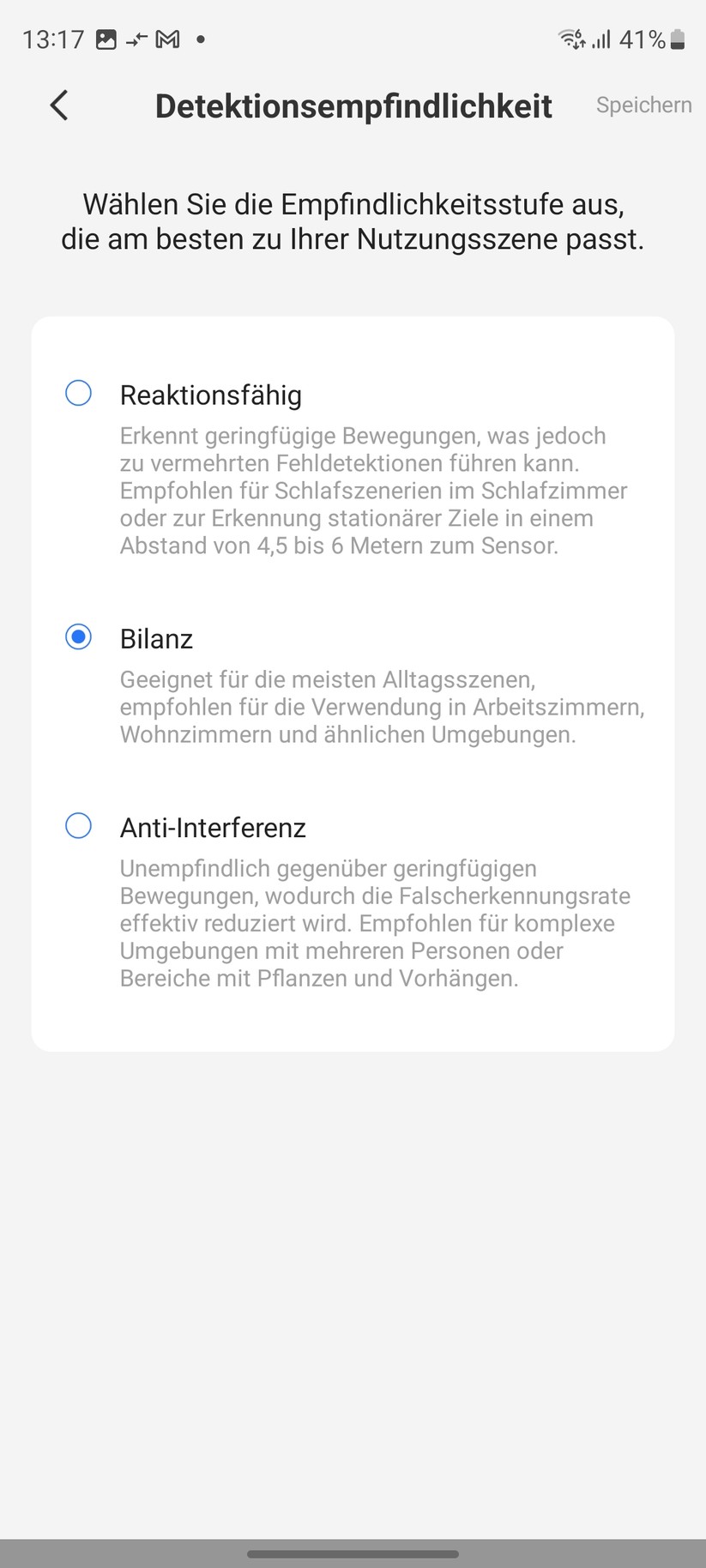706x1568 pixels.
Task: Check the Wi-Fi status icon
Action: pos(572,39)
